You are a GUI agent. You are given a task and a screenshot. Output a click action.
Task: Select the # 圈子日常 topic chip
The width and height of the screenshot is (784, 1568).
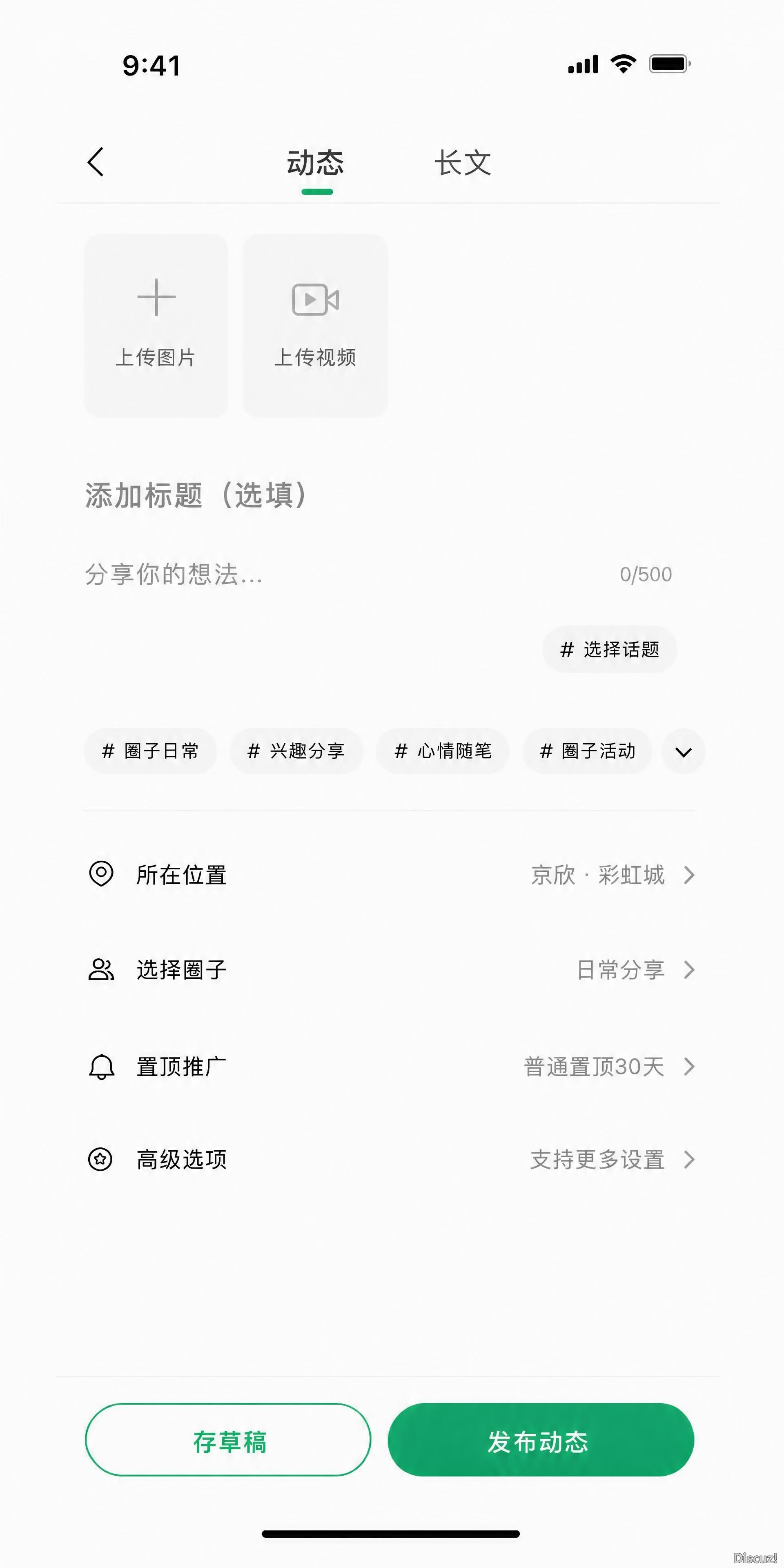click(x=150, y=751)
